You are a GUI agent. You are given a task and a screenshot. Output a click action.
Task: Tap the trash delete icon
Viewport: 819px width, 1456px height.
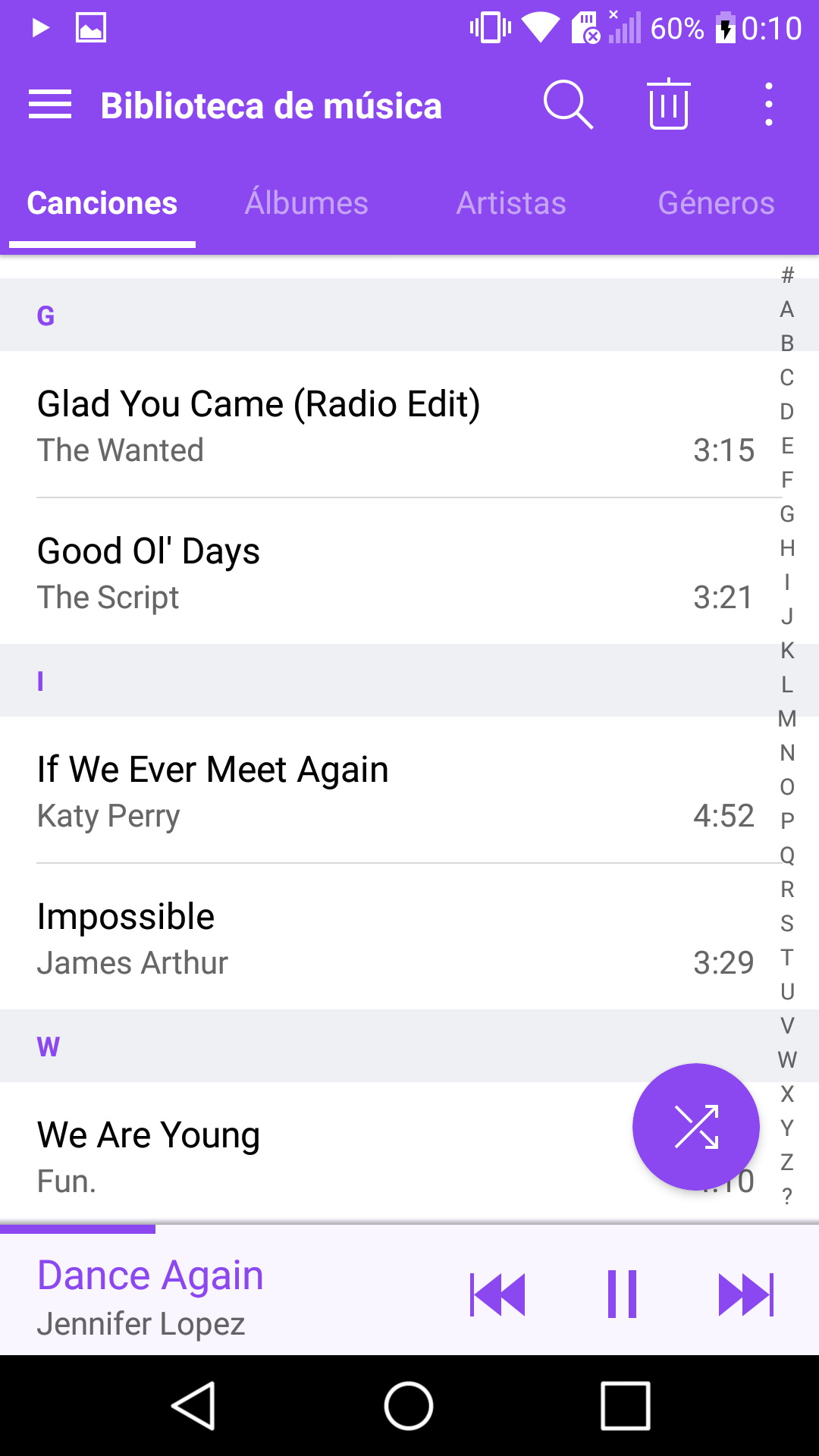pos(669,105)
